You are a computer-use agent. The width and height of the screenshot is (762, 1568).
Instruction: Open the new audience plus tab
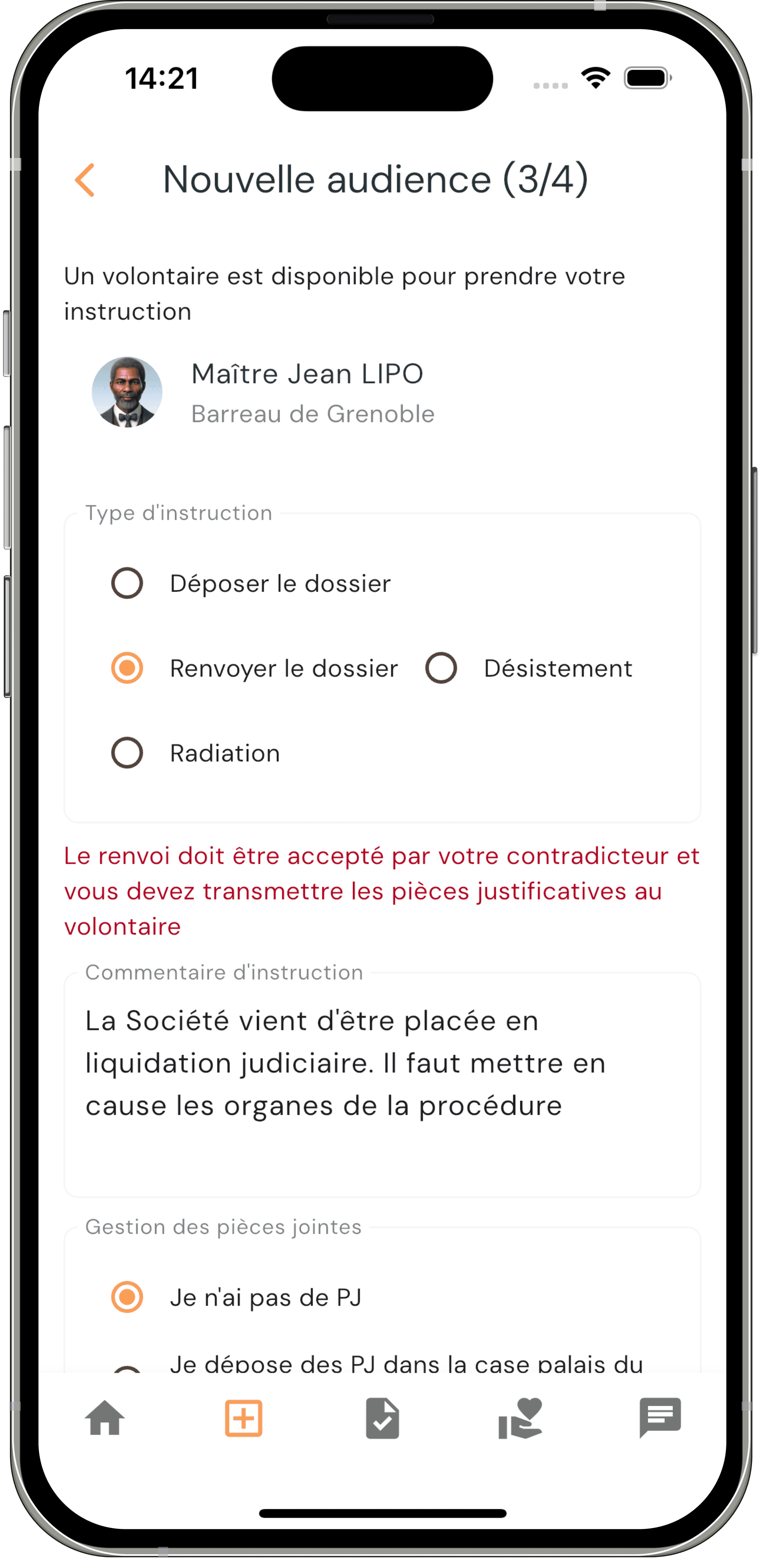pyautogui.click(x=243, y=1418)
